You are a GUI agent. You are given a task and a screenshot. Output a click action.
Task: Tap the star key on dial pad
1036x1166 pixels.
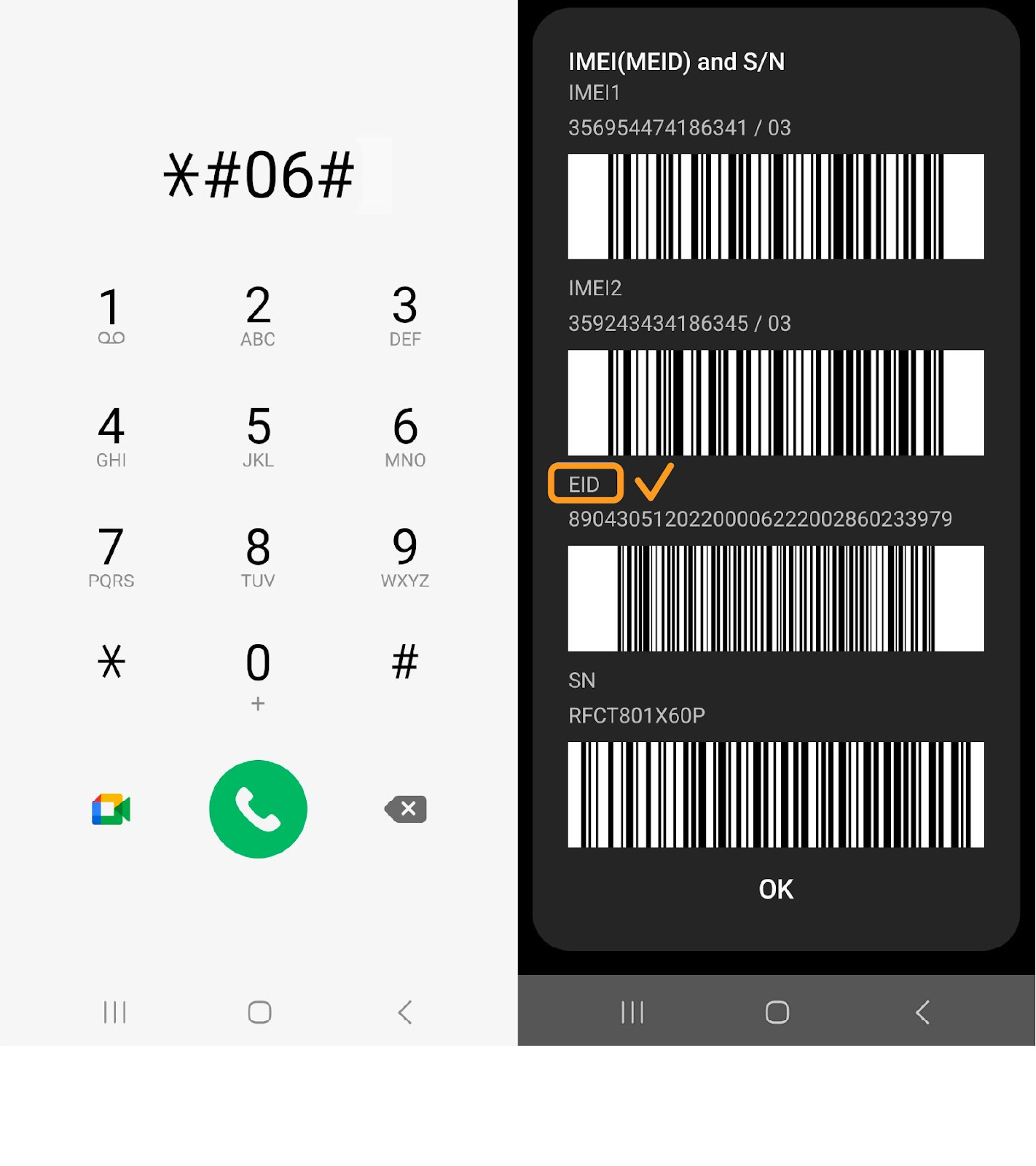(111, 662)
